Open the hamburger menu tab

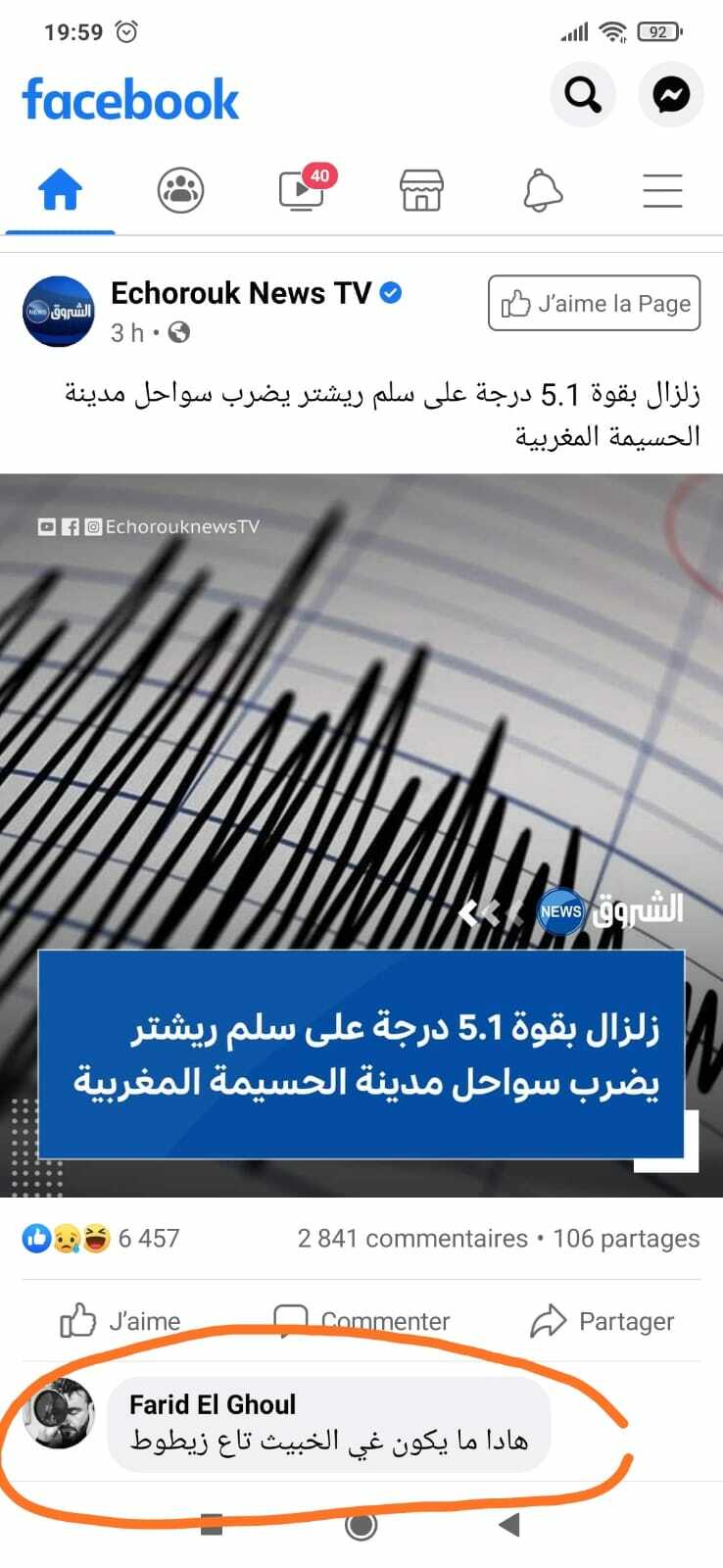pyautogui.click(x=662, y=189)
